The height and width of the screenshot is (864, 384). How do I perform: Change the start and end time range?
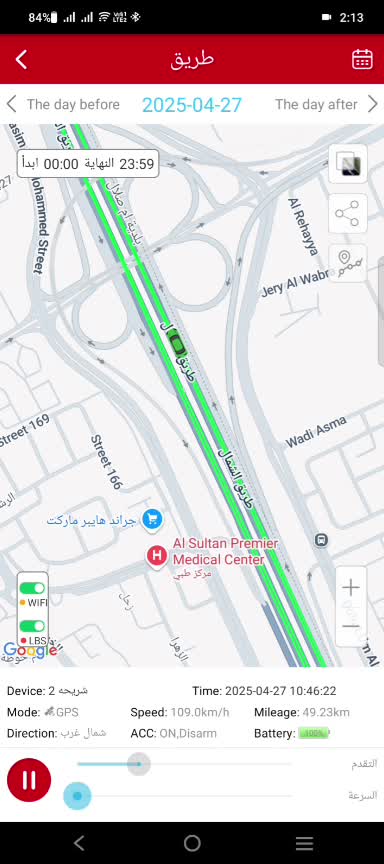coord(88,164)
